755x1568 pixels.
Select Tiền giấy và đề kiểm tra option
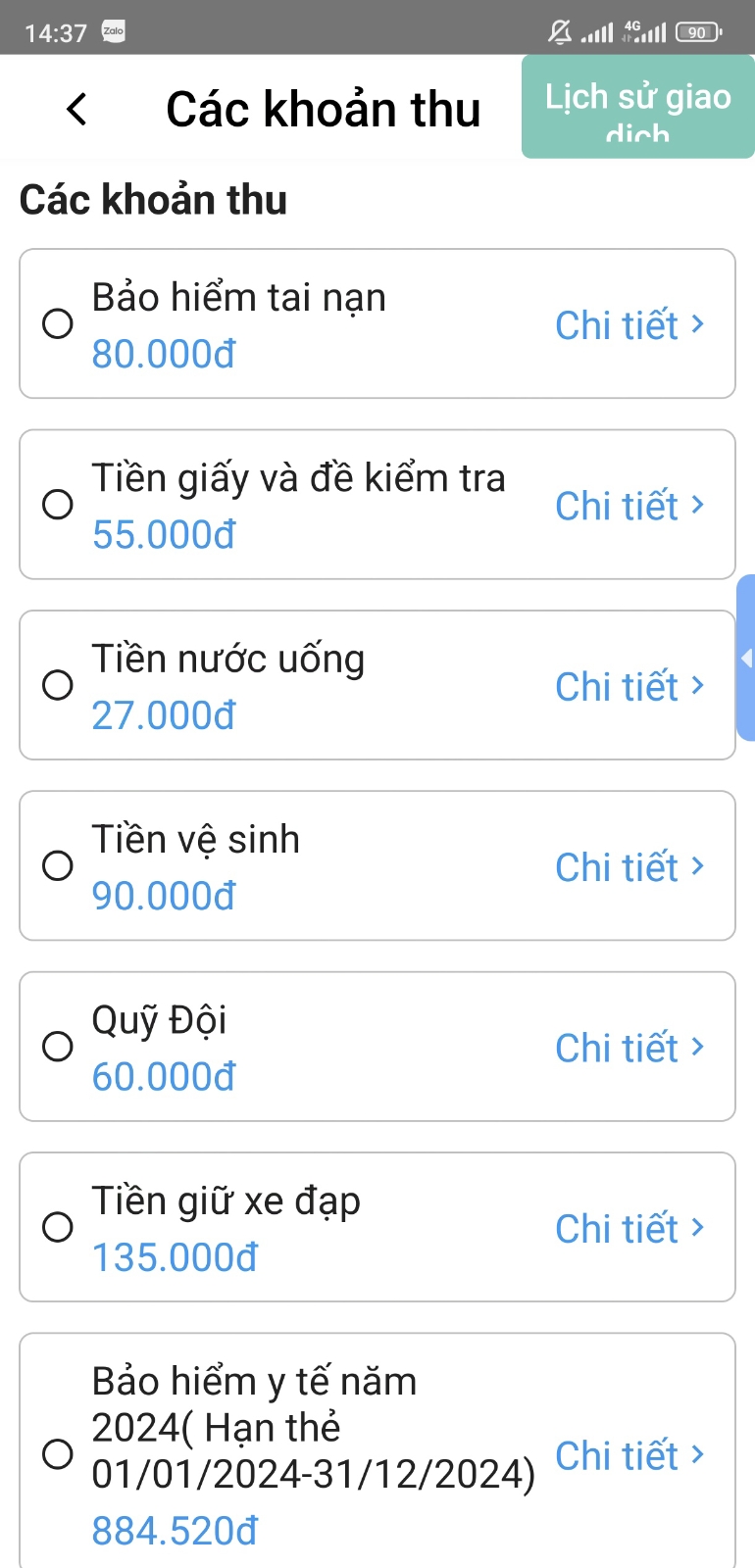click(x=58, y=505)
